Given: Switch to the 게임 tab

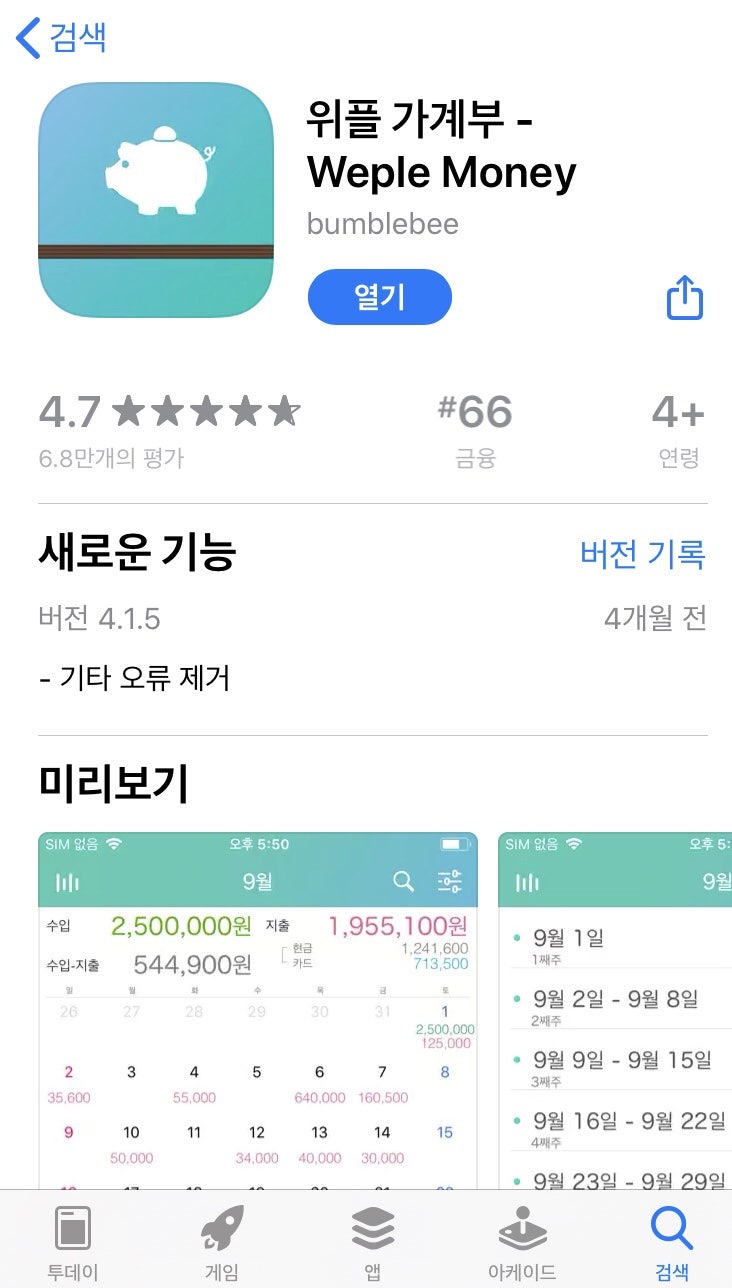Looking at the screenshot, I should pyautogui.click(x=222, y=1243).
